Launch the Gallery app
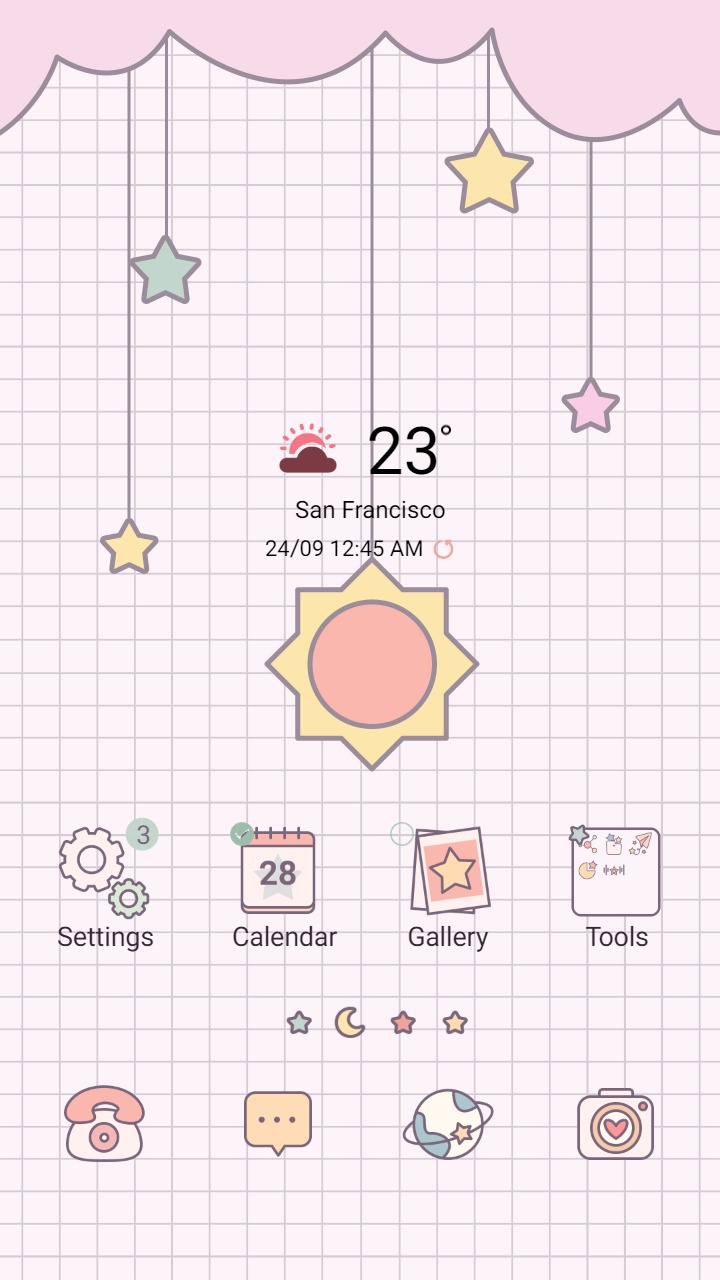 449,871
